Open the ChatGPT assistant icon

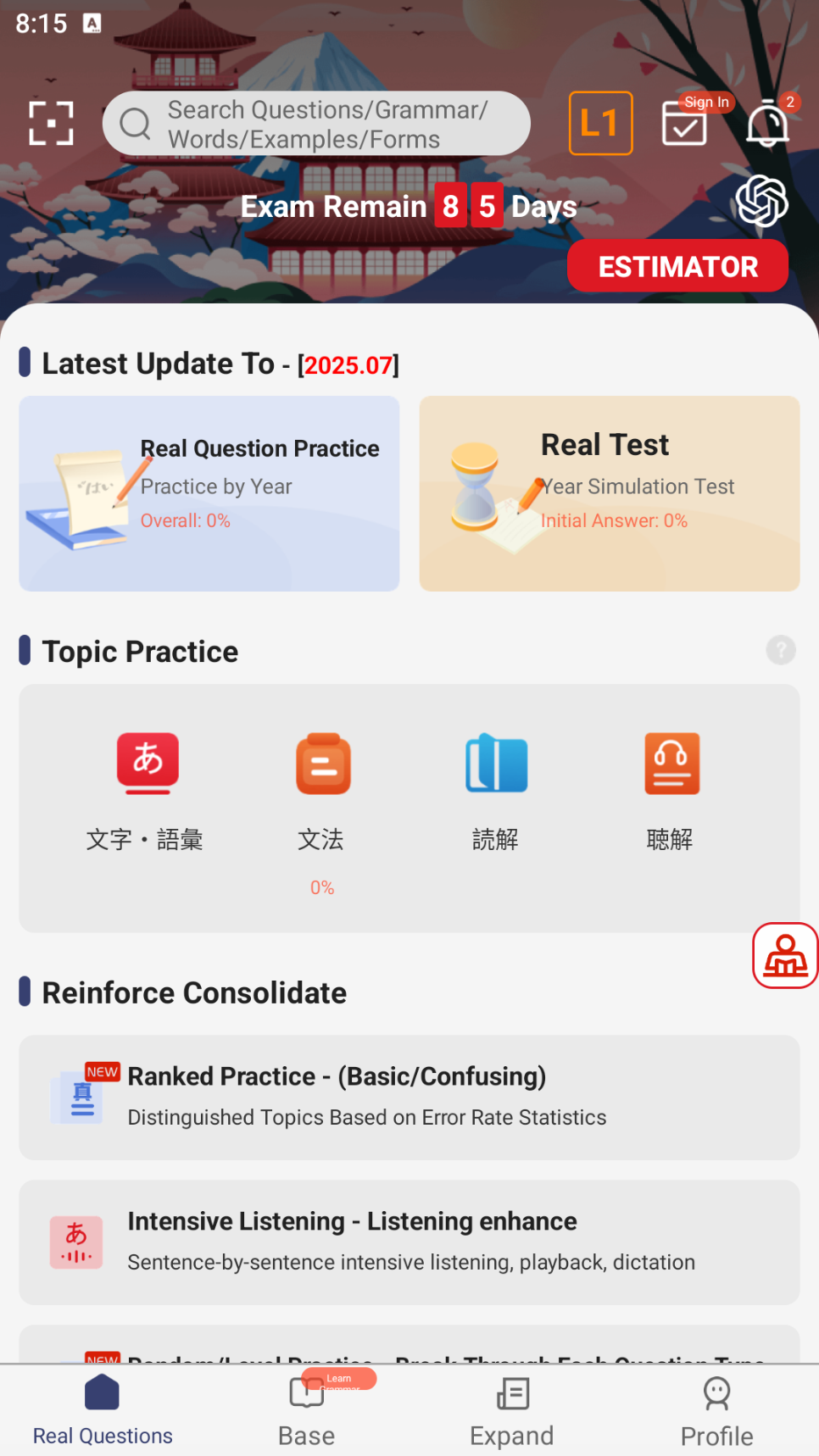pos(762,203)
